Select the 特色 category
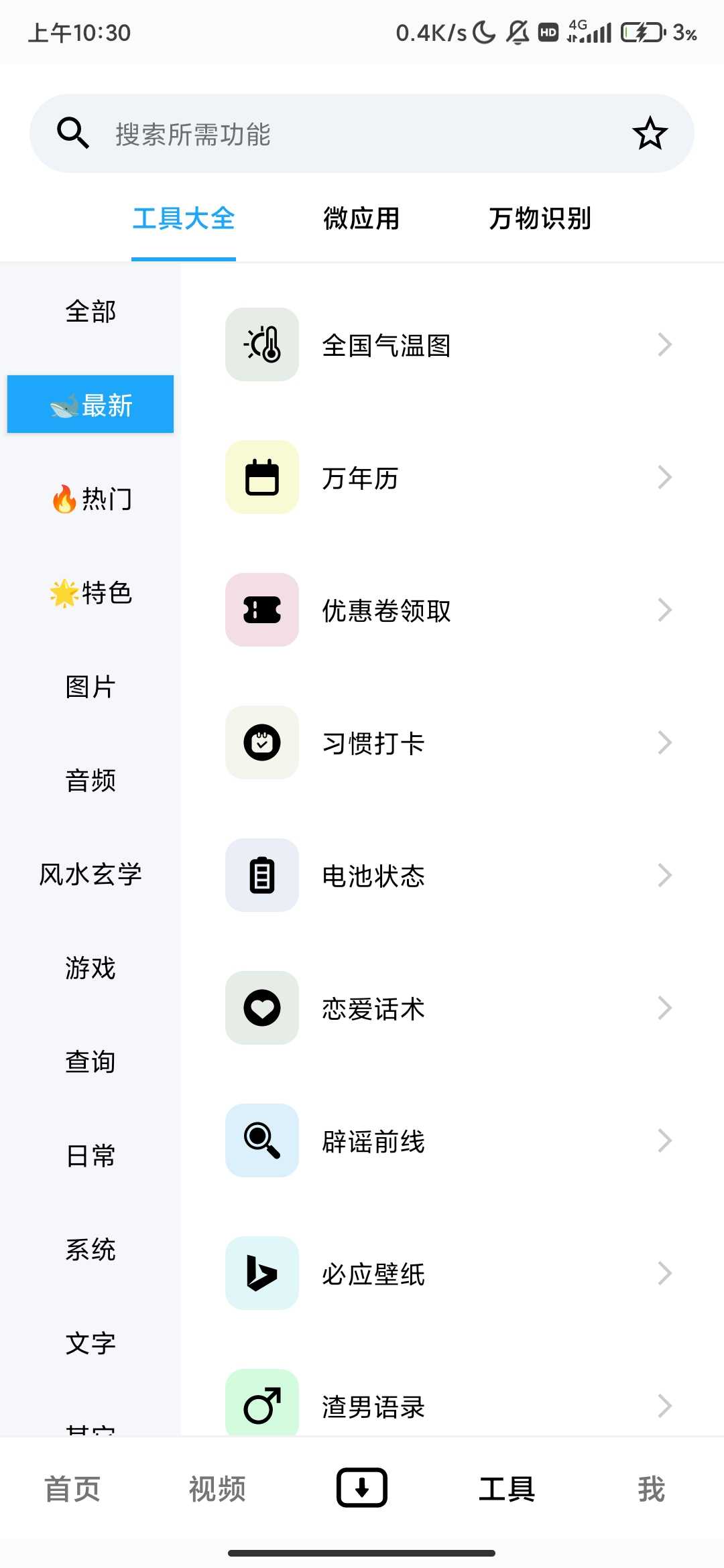The image size is (724, 1568). click(91, 593)
